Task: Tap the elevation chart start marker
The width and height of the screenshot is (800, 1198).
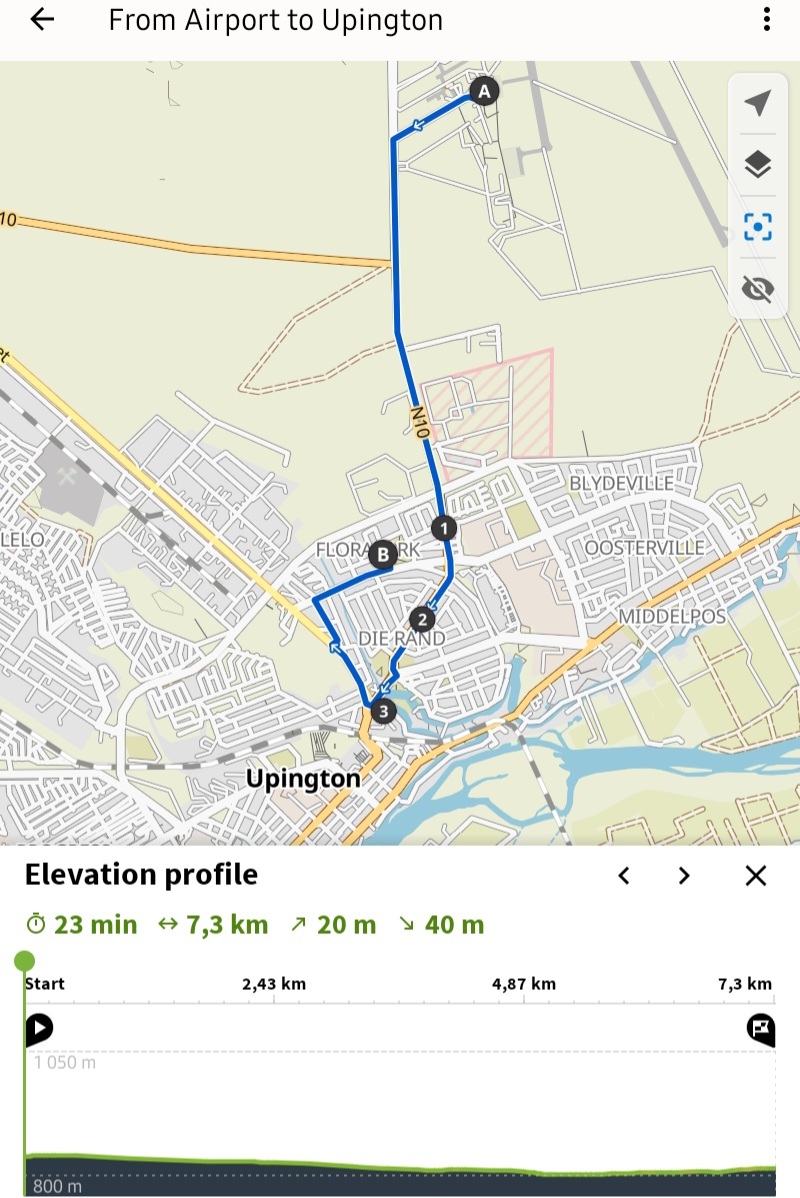Action: tap(39, 1028)
